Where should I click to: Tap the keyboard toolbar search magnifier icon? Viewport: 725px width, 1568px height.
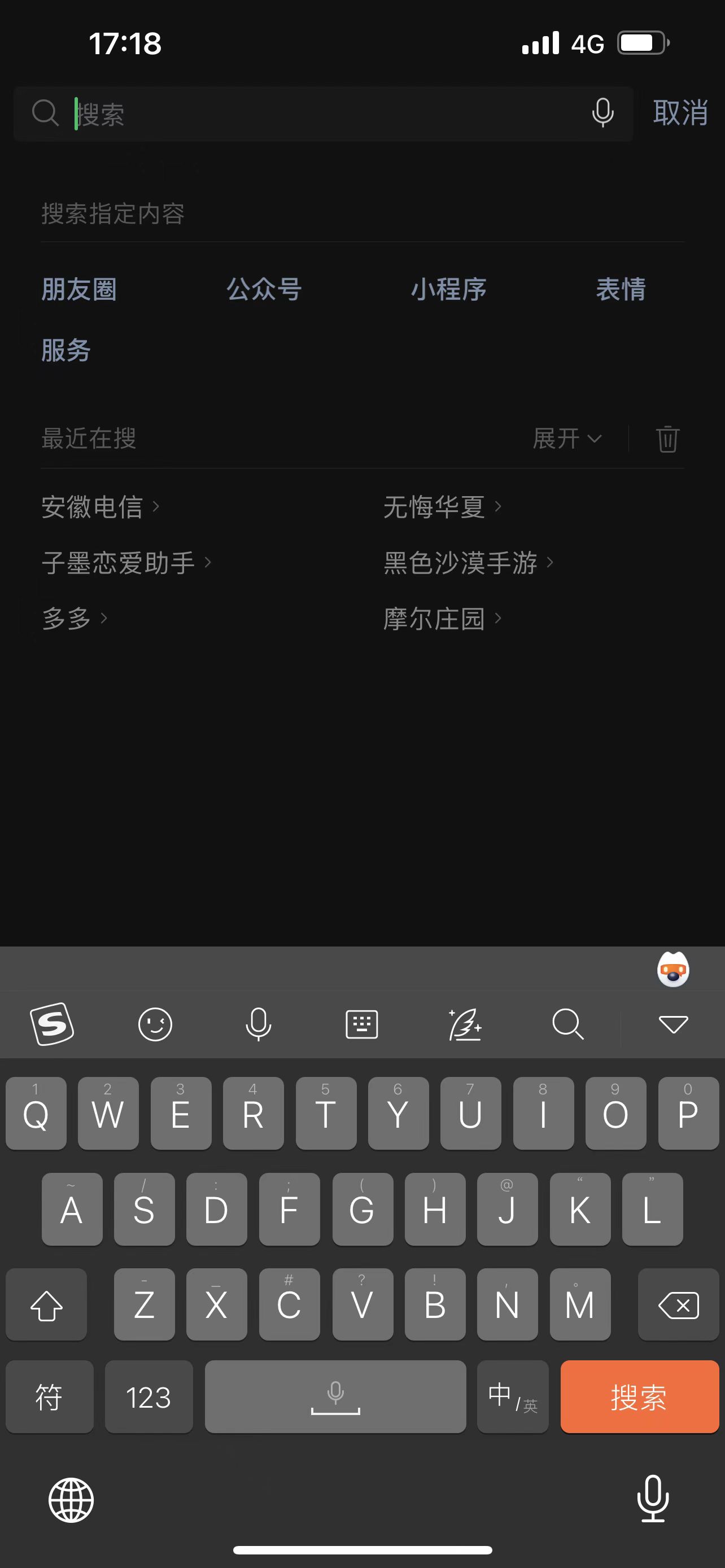coord(569,1024)
